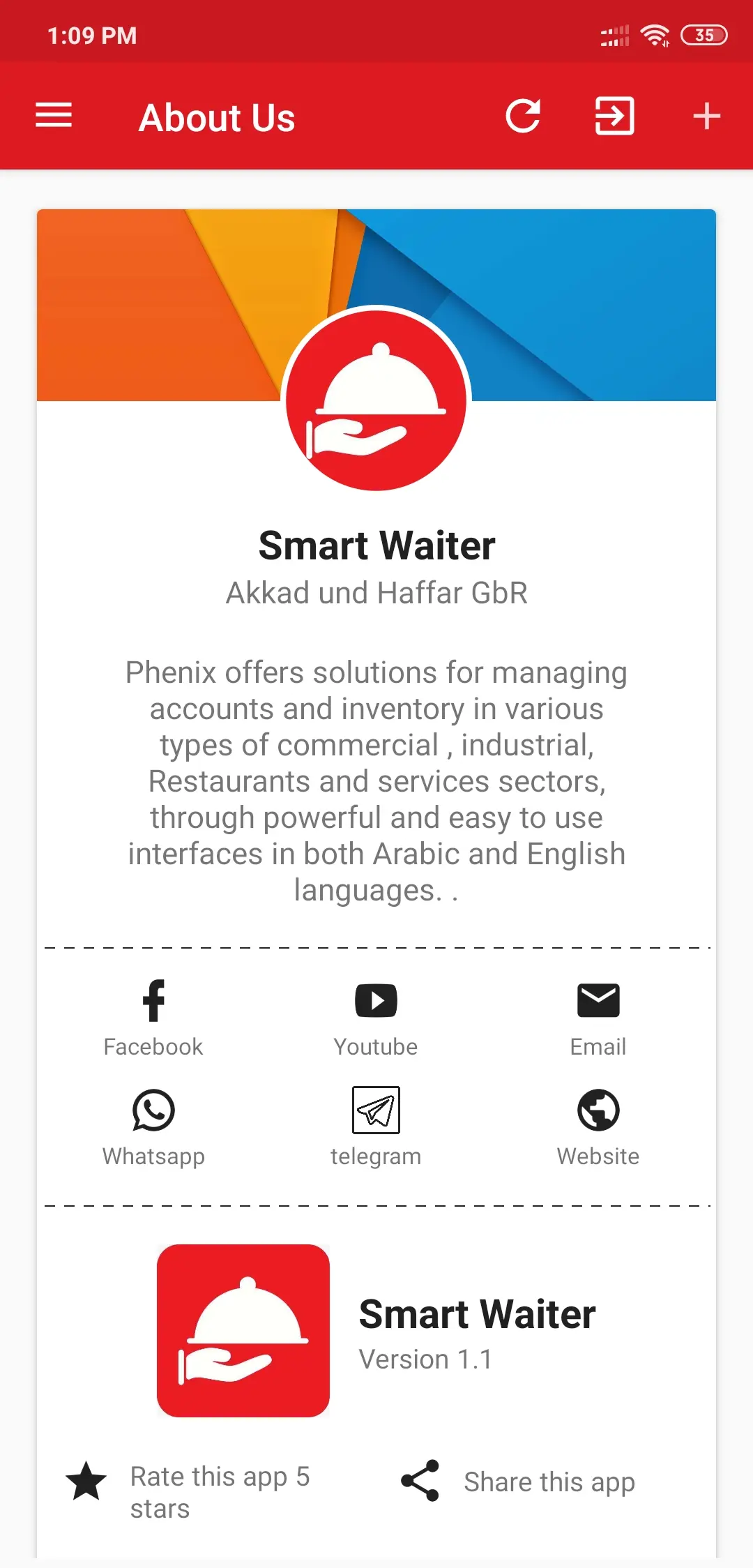Tap the logout arrow icon
The image size is (753, 1568).
click(x=614, y=116)
